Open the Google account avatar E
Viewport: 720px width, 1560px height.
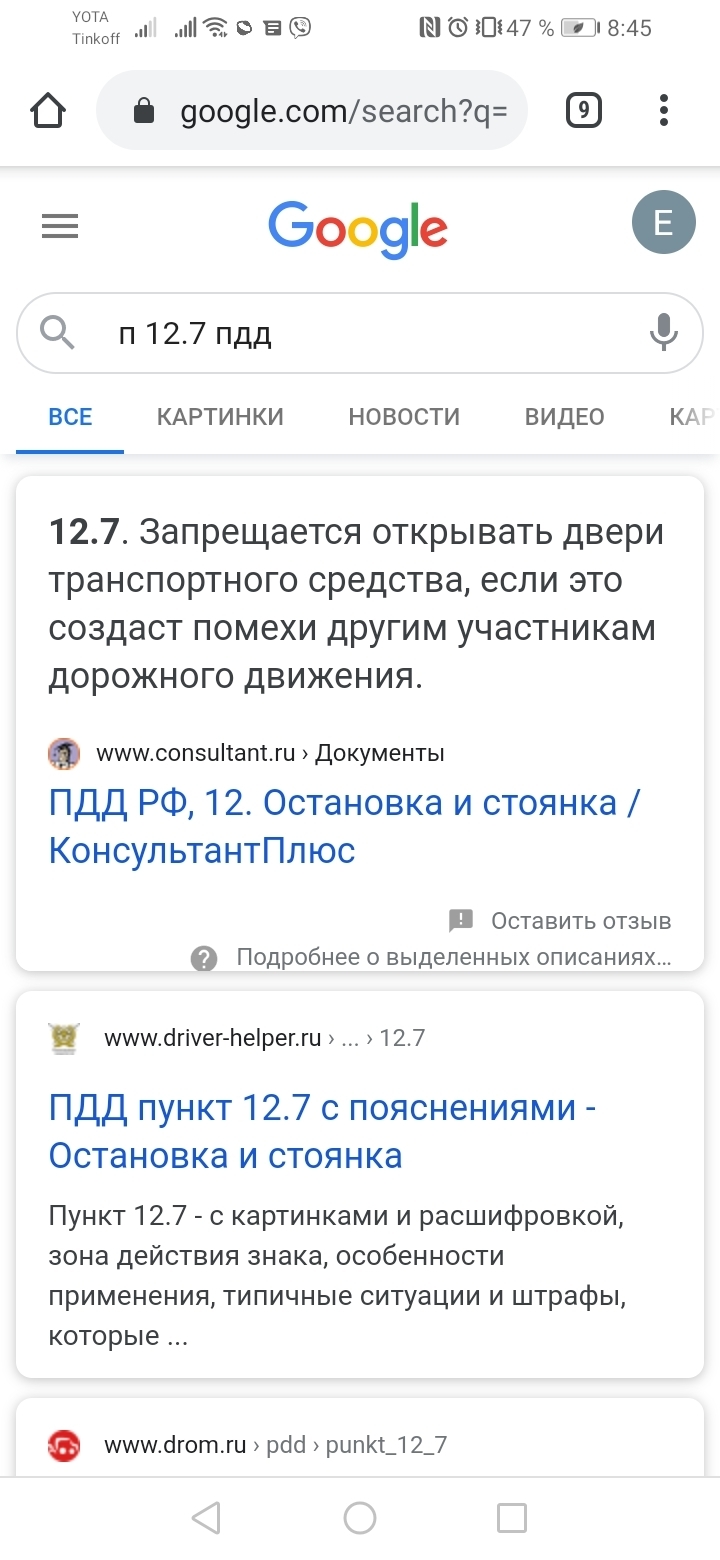[x=663, y=222]
